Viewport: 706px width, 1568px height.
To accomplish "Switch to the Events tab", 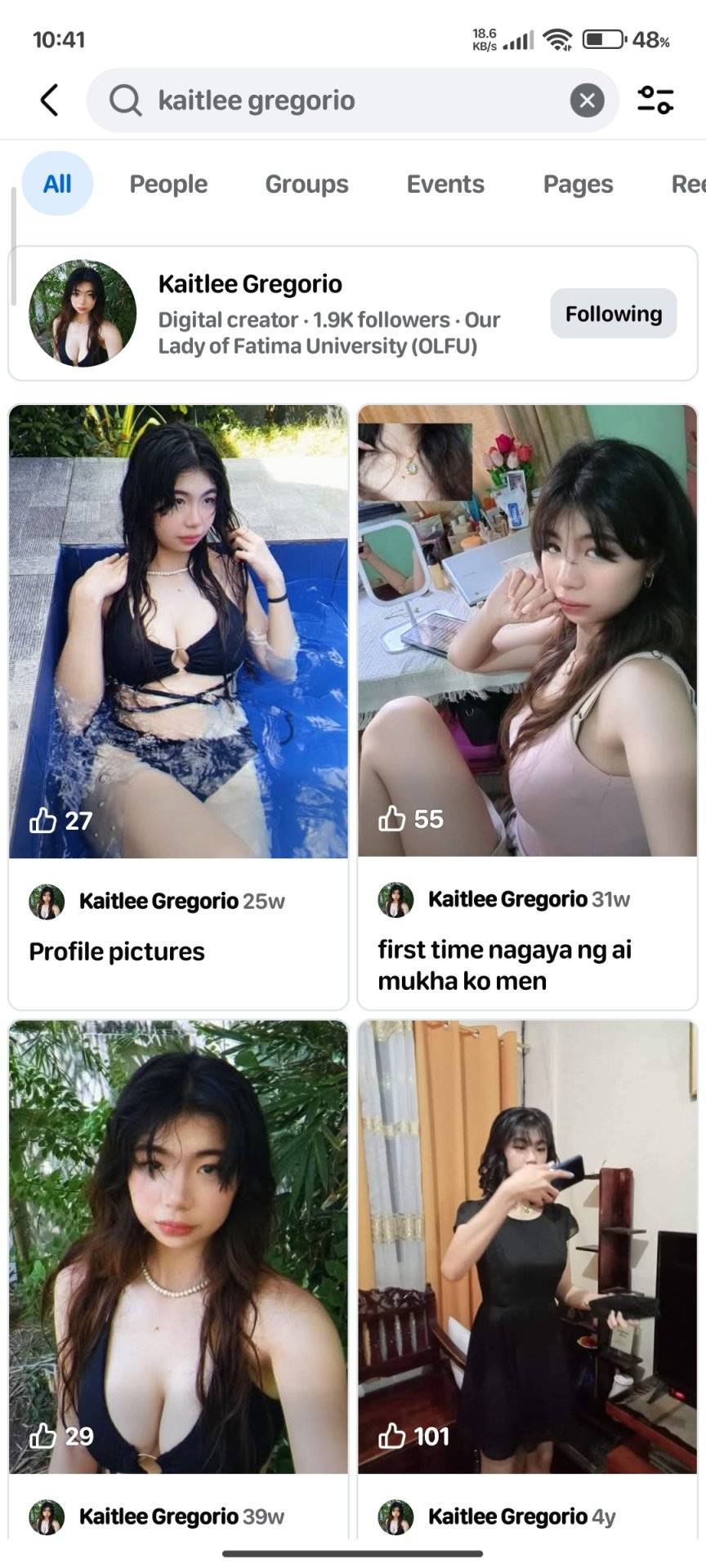I will [445, 184].
